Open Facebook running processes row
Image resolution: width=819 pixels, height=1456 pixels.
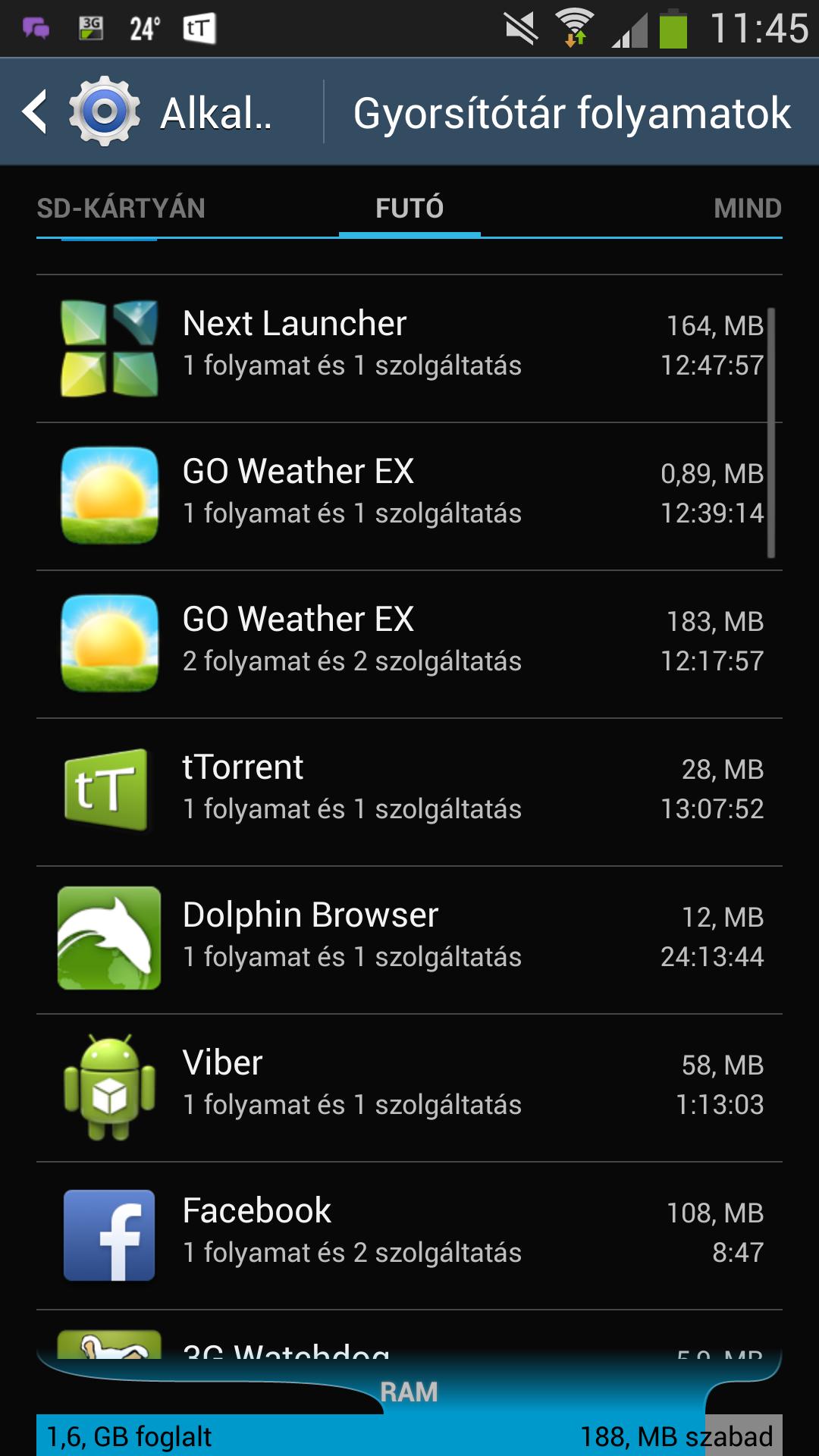click(409, 1235)
